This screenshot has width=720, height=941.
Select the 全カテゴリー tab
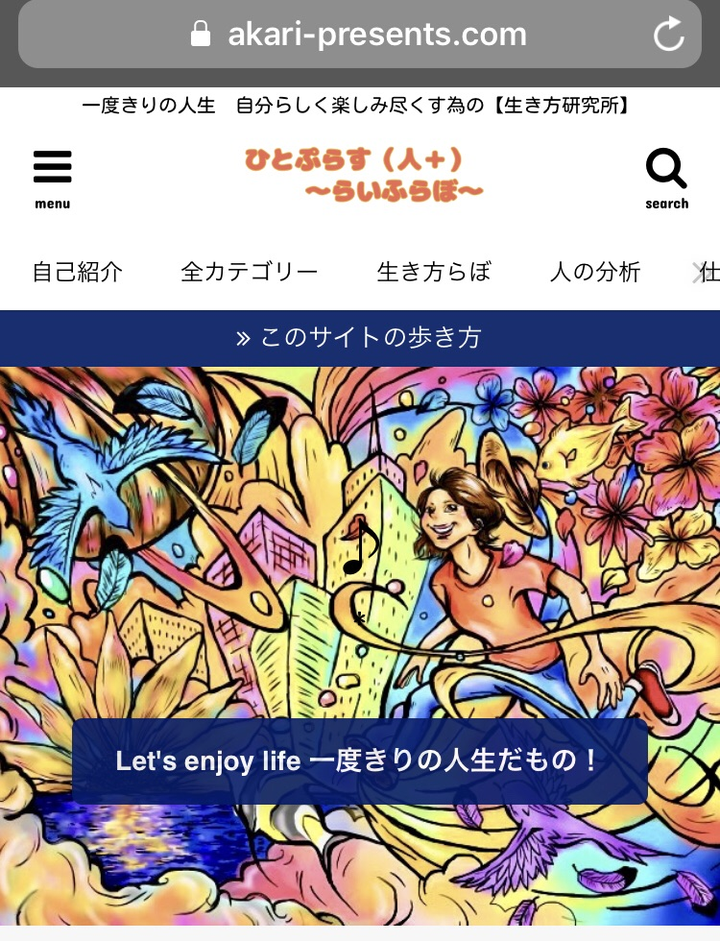click(x=249, y=271)
